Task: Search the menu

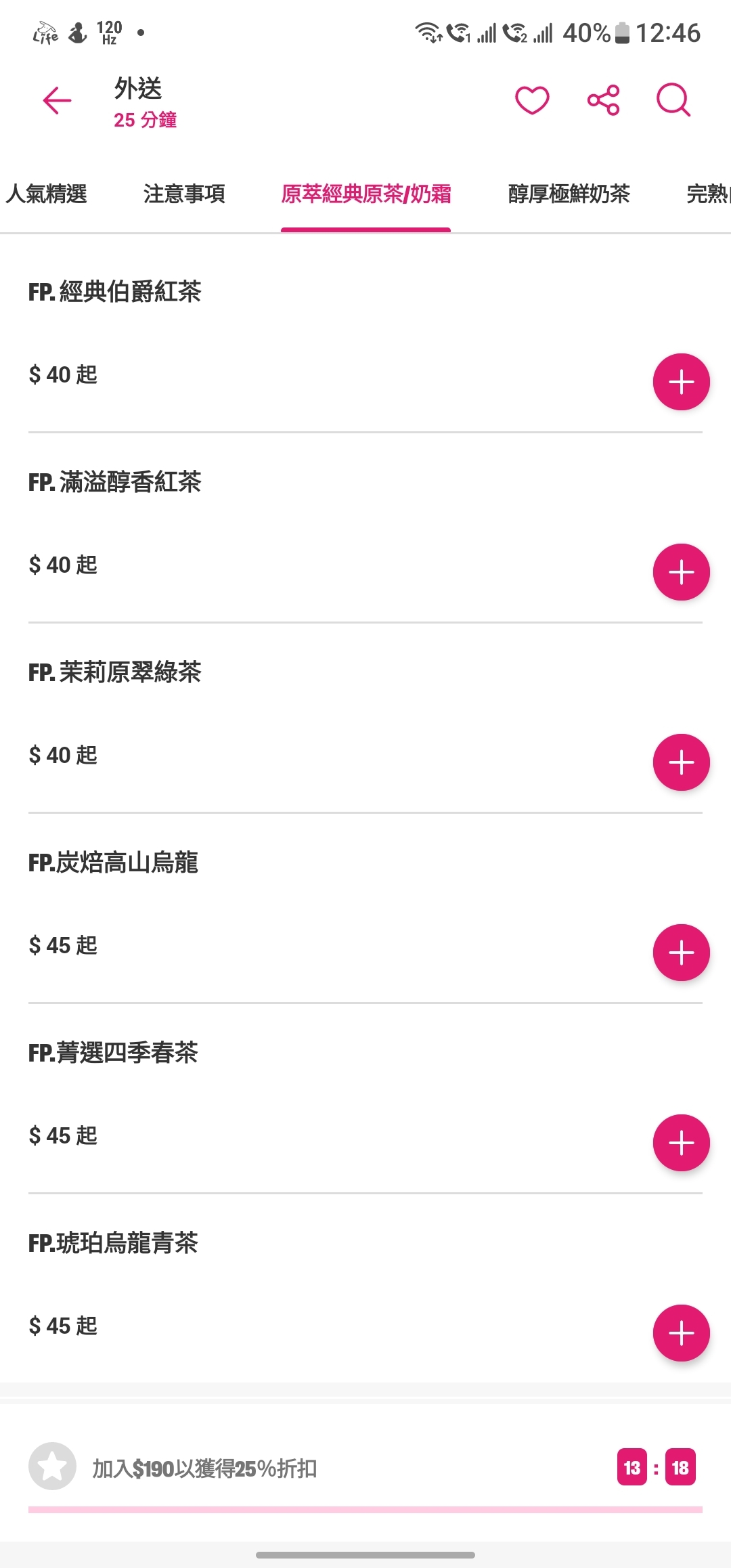Action: 673,101
